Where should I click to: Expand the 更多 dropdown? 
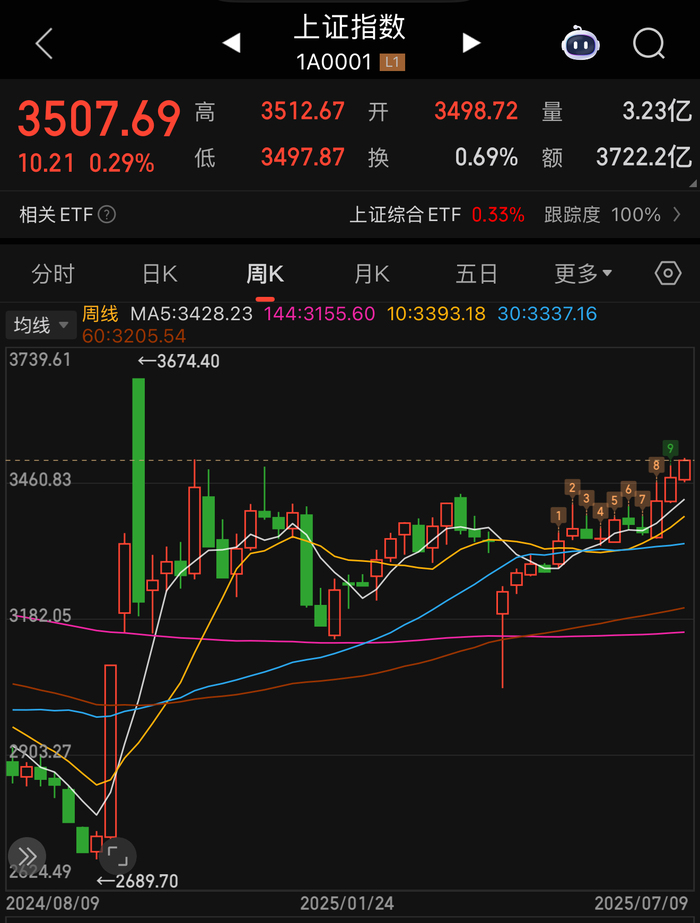[583, 274]
